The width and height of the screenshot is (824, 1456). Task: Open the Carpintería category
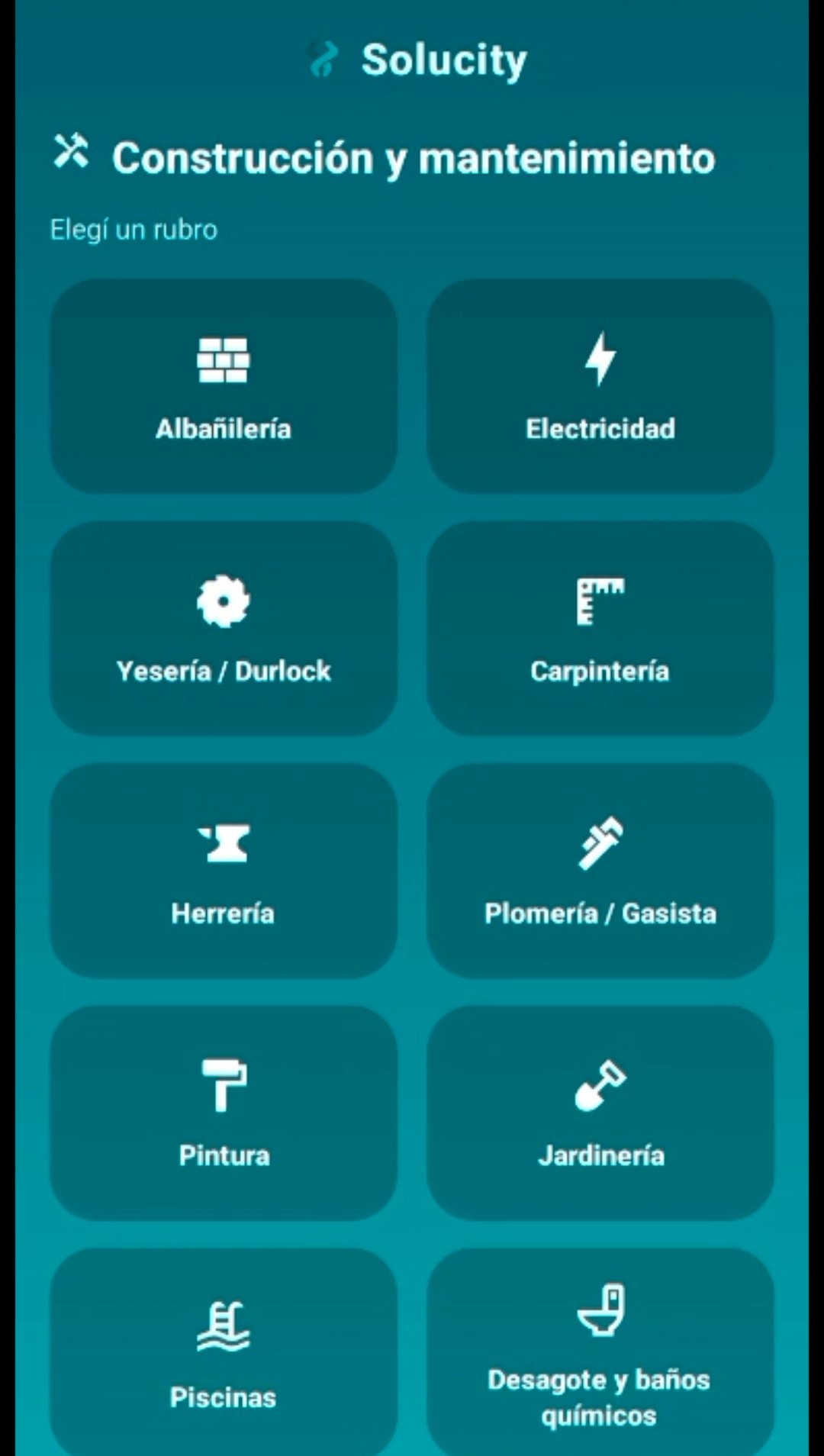click(x=600, y=628)
